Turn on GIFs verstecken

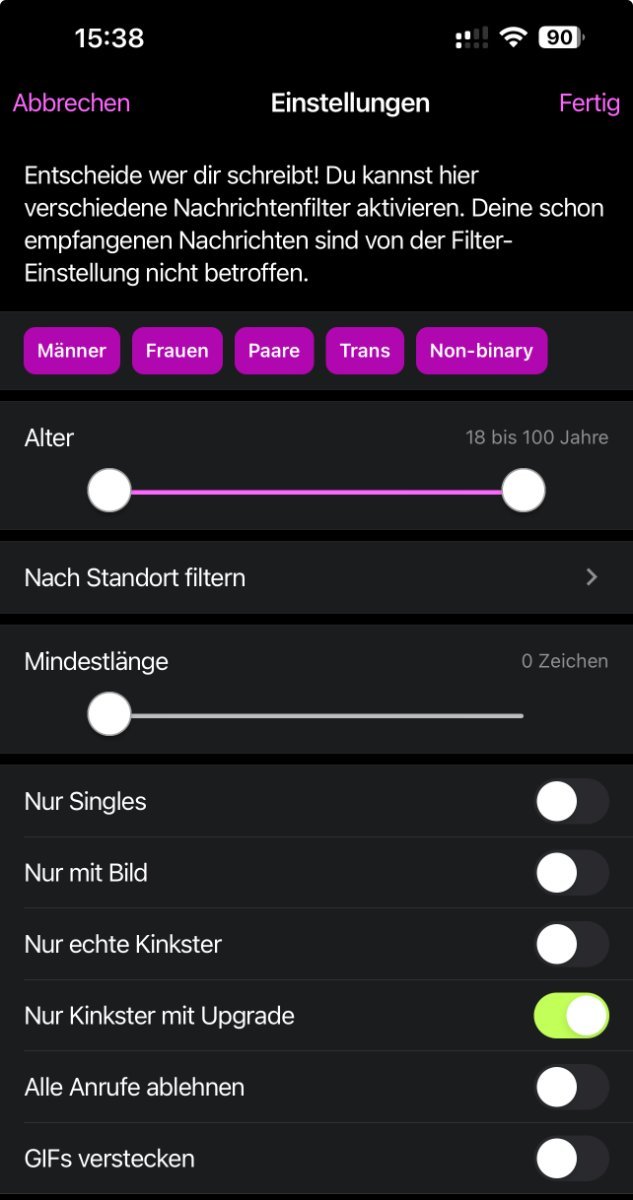pos(571,1159)
